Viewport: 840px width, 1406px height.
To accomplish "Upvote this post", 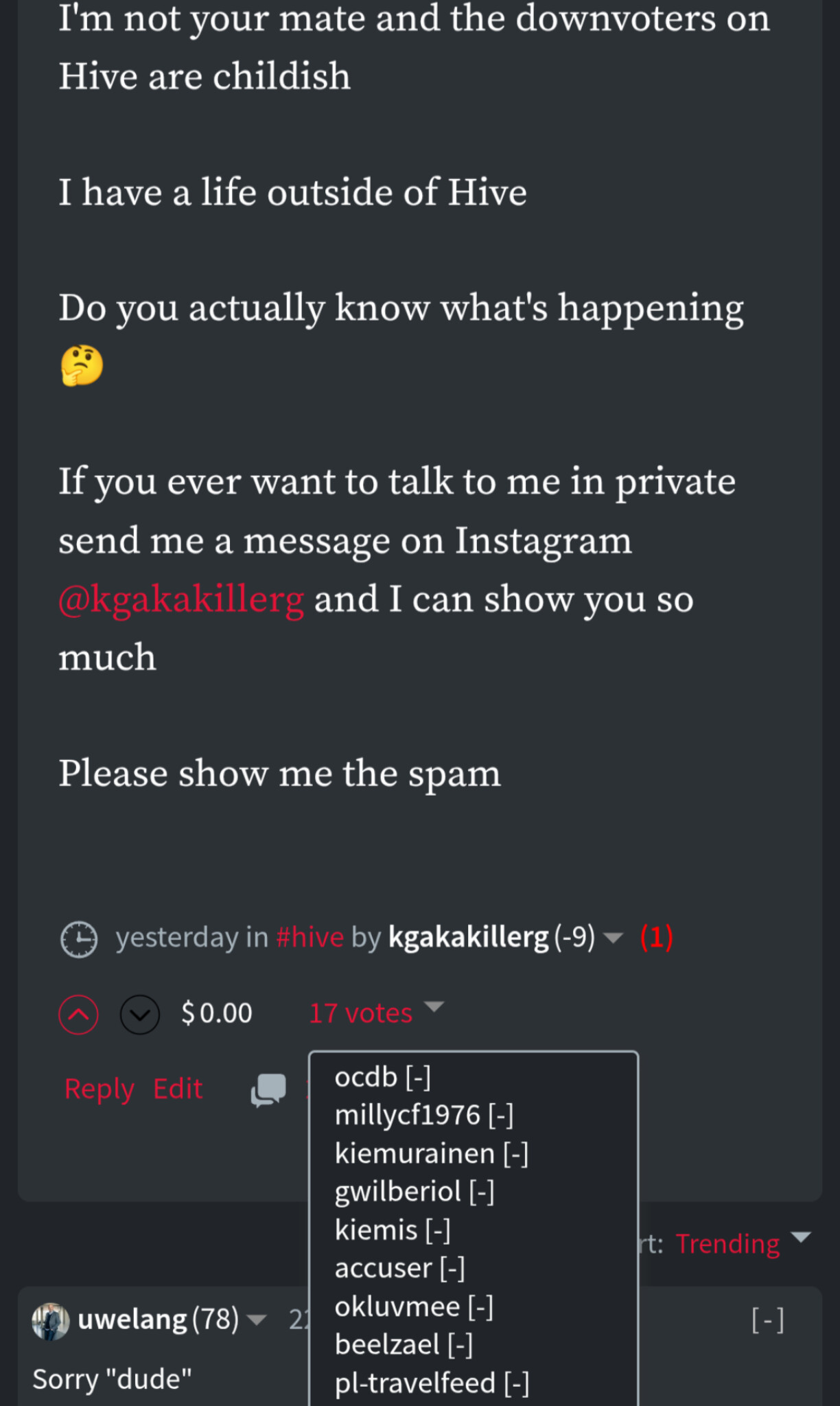I will pos(79,1014).
